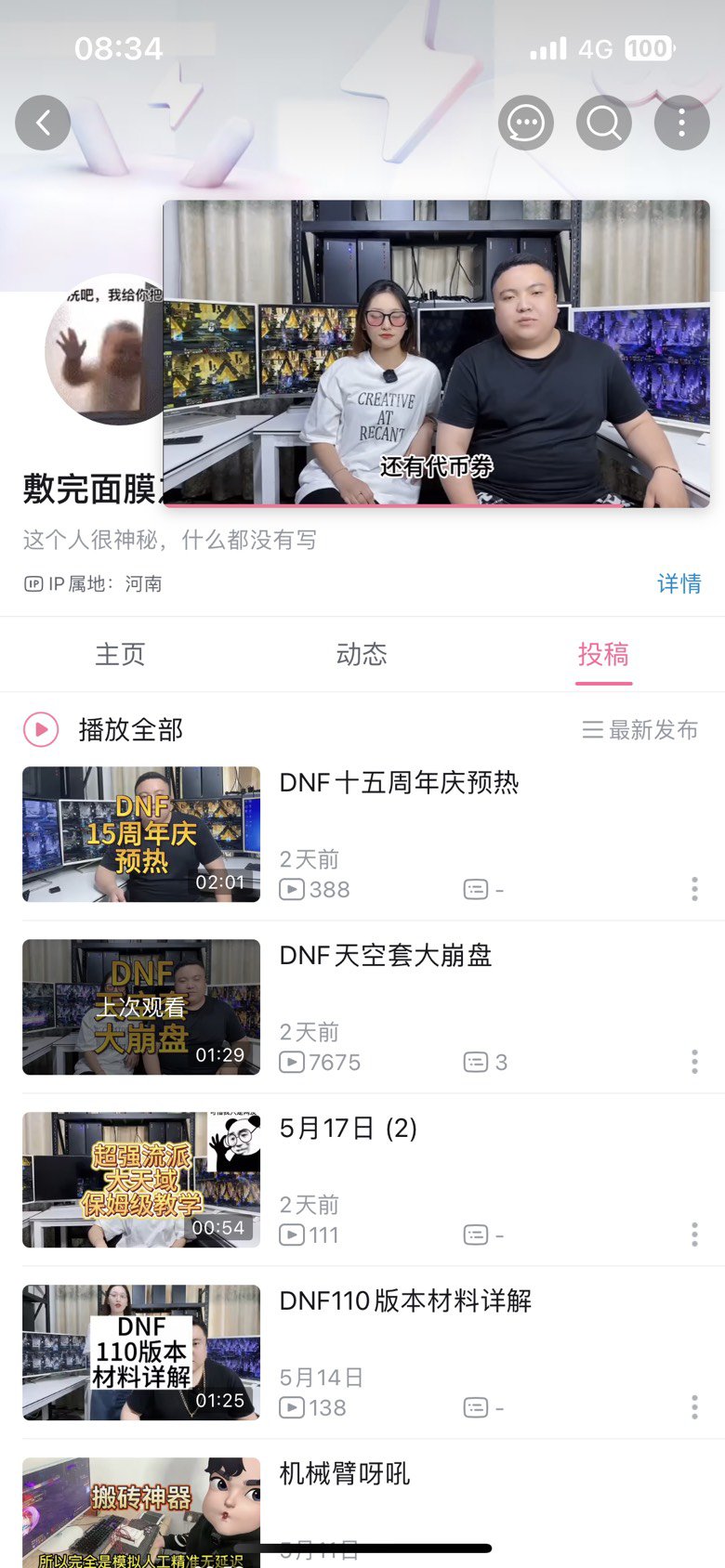Switch to the 主页 tab
This screenshot has width=725, height=1568.
tap(120, 655)
